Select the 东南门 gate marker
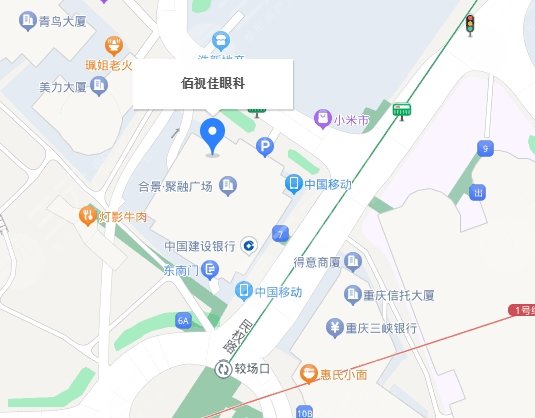 click(210, 270)
